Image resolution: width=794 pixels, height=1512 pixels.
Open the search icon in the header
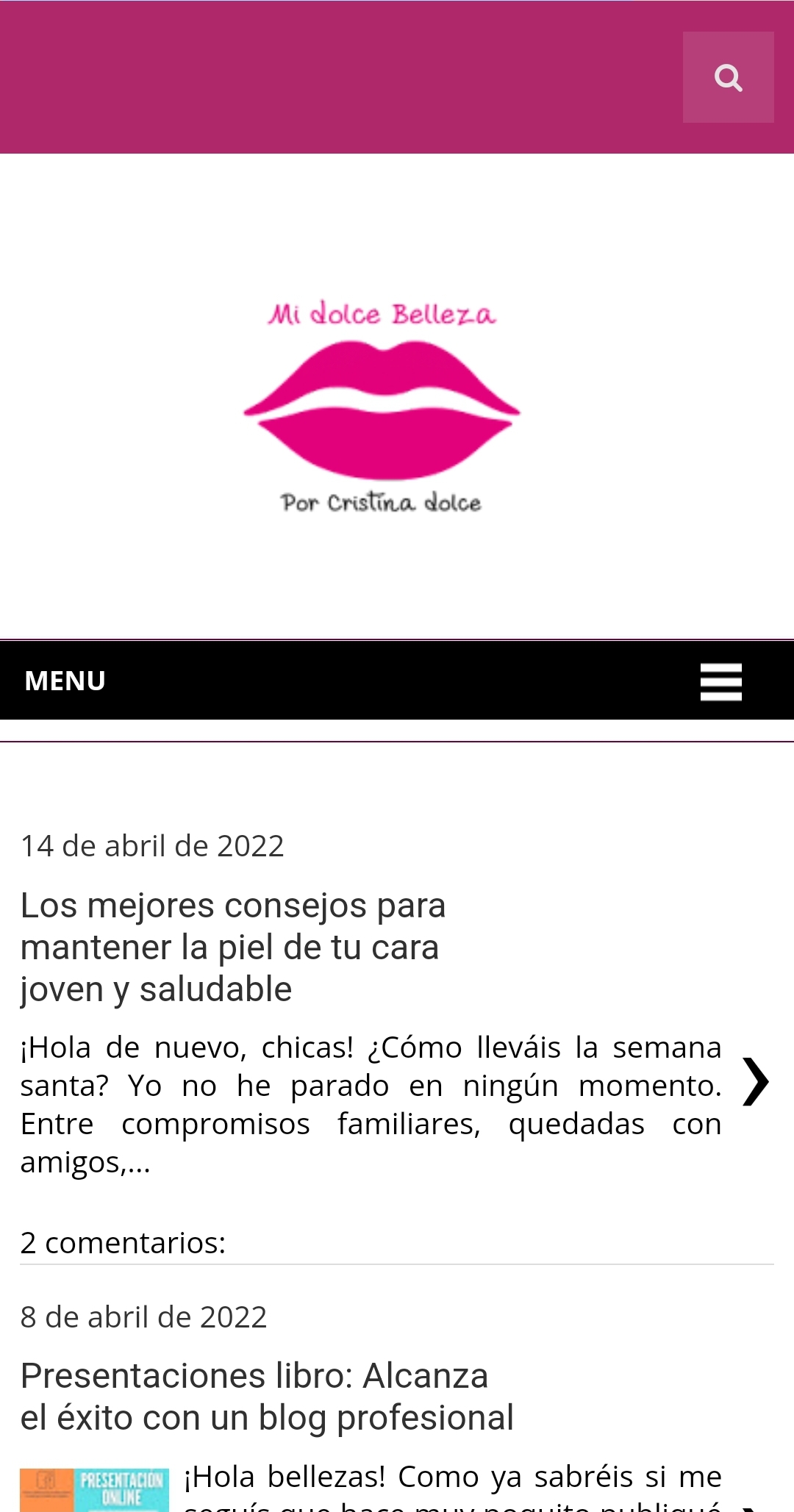tap(728, 77)
